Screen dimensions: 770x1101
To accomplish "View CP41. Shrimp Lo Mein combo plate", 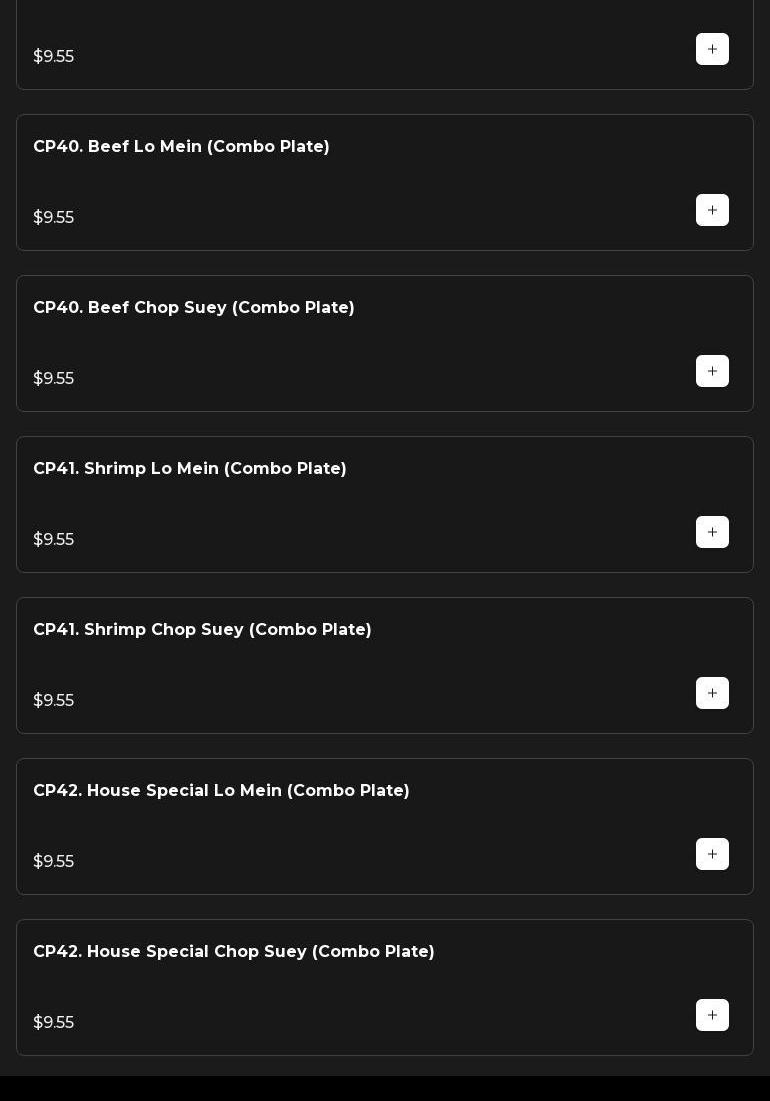I will tap(190, 469).
